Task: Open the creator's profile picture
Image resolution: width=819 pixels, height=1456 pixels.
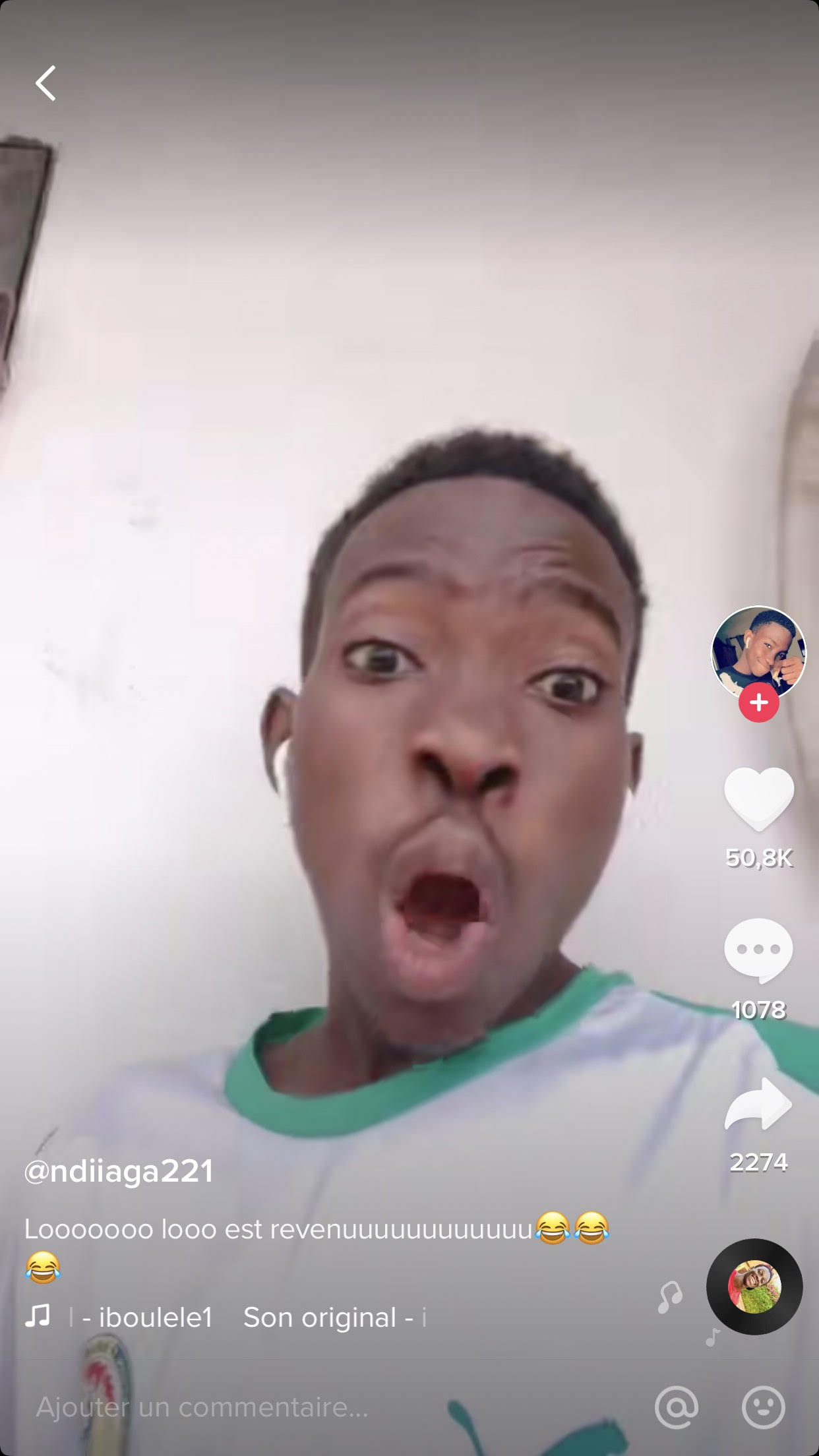Action: click(758, 652)
